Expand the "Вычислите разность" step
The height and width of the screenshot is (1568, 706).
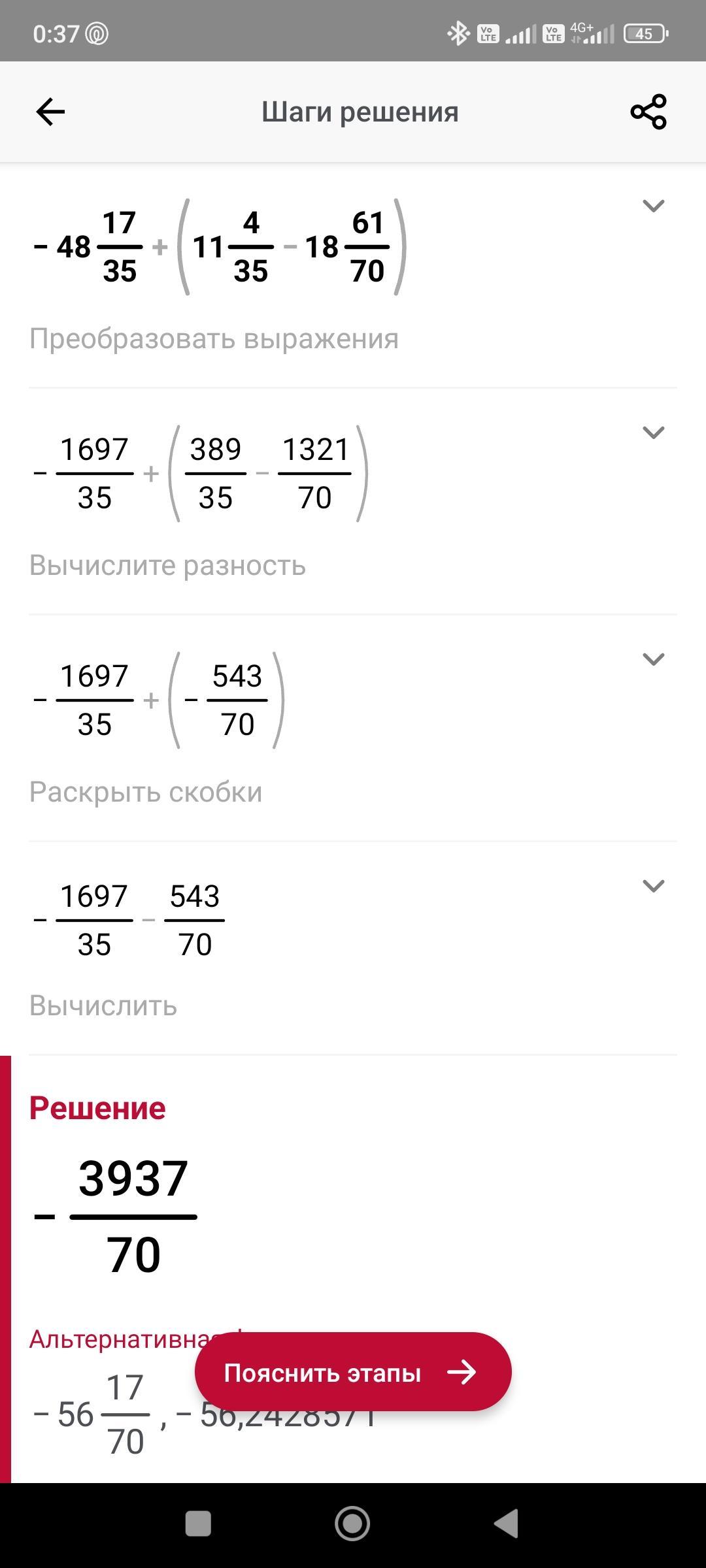coord(653,433)
